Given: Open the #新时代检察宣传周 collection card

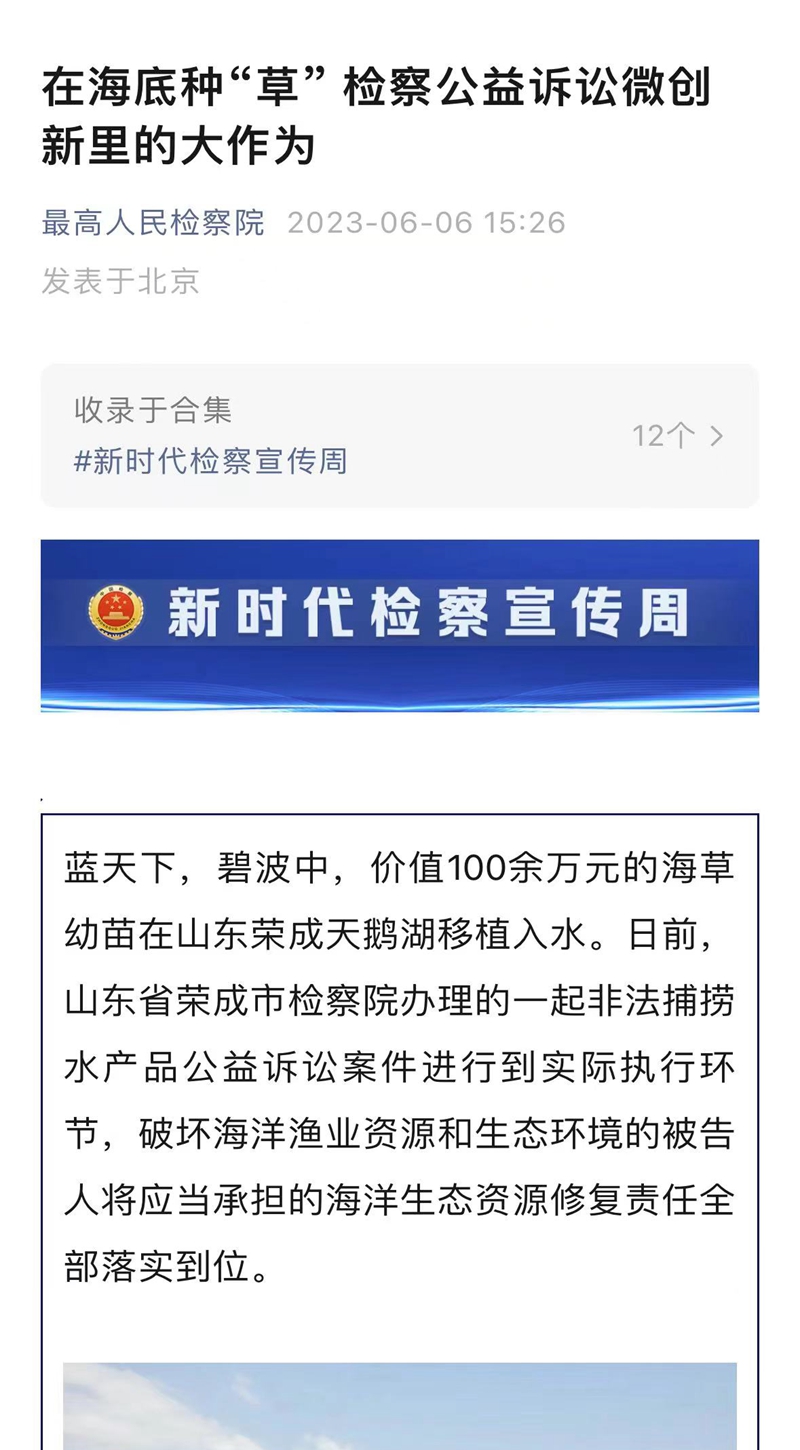Looking at the screenshot, I should point(399,436).
